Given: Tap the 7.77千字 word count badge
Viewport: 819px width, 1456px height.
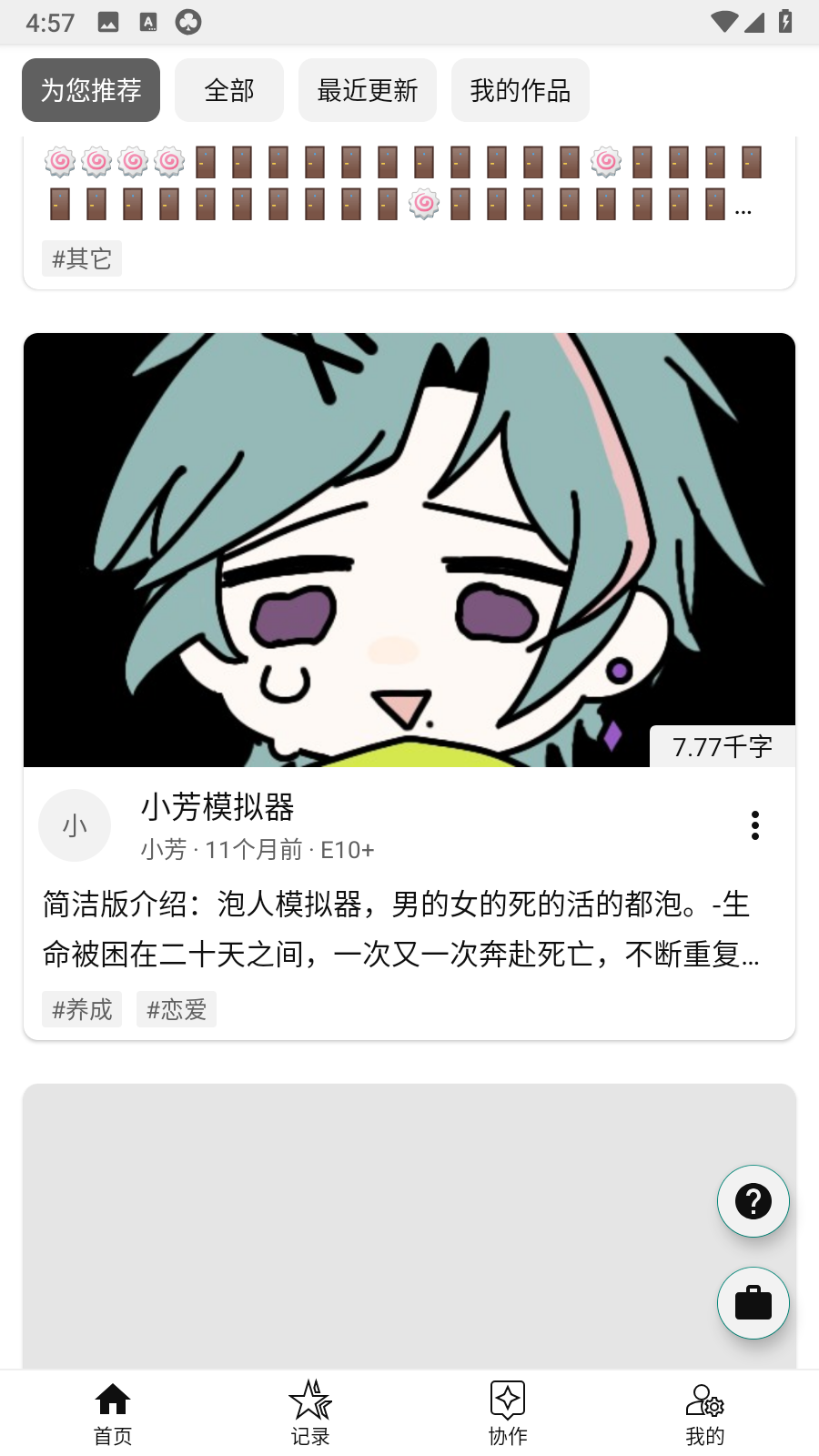Looking at the screenshot, I should click(723, 746).
